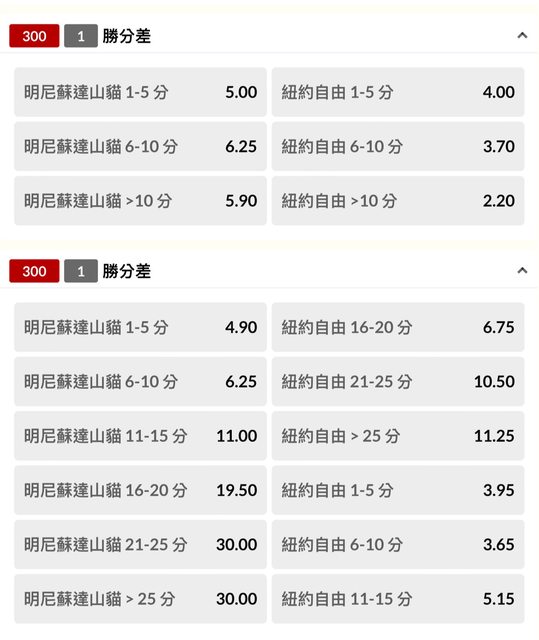Bet on 明尼蘇達山貓 >10 分 at 5.90
The image size is (539, 640).
point(140,200)
